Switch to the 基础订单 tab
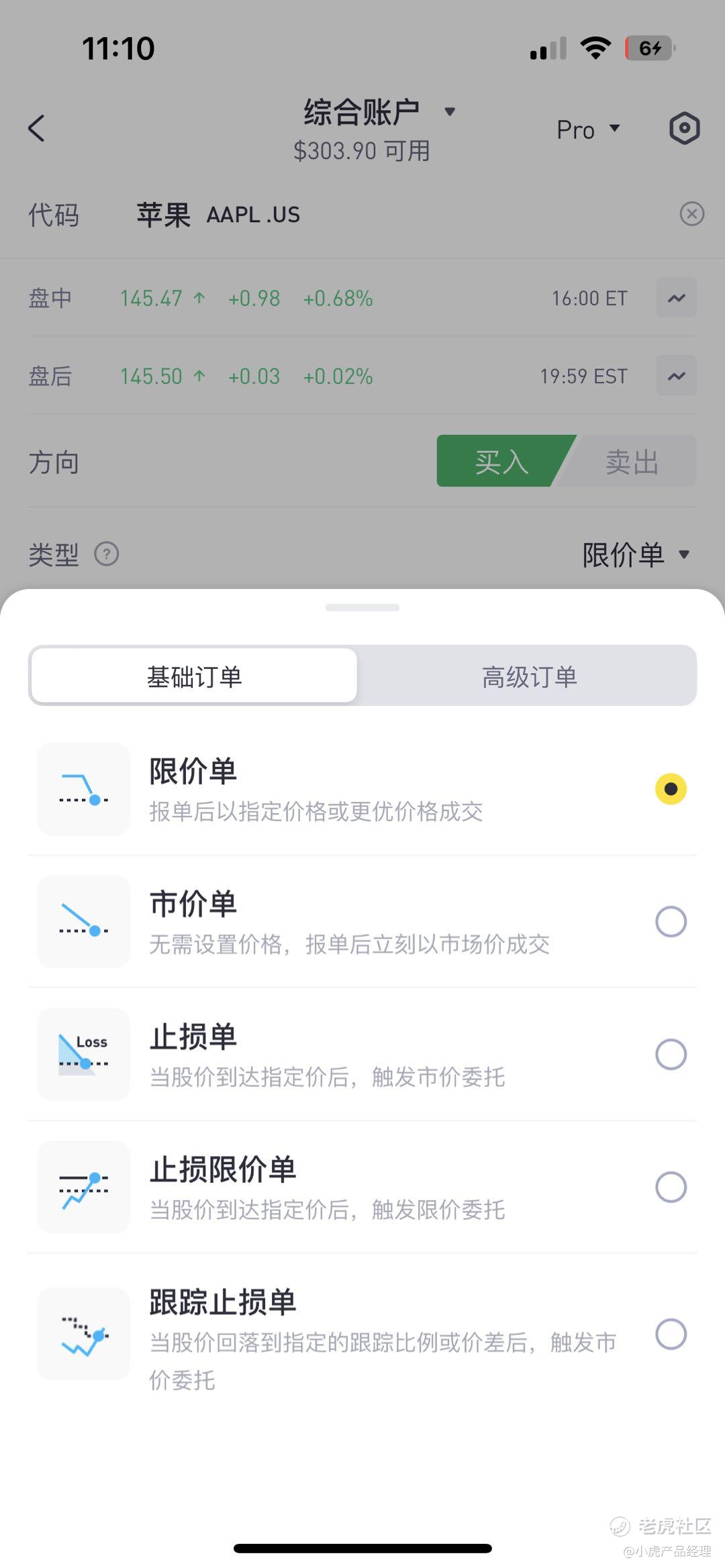This screenshot has height=1568, width=725. pyautogui.click(x=194, y=676)
